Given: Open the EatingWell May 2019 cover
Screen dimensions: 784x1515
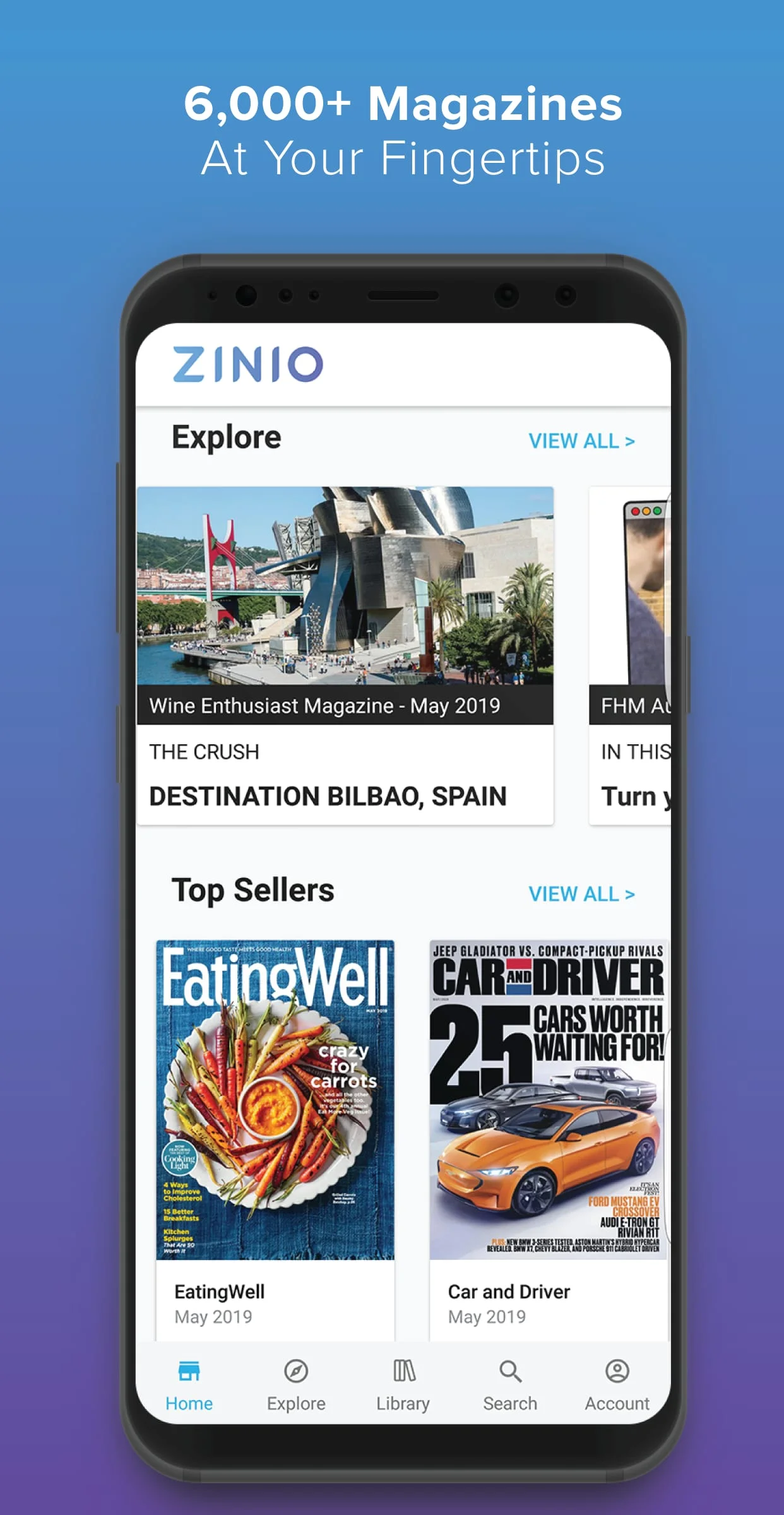Looking at the screenshot, I should click(275, 1098).
